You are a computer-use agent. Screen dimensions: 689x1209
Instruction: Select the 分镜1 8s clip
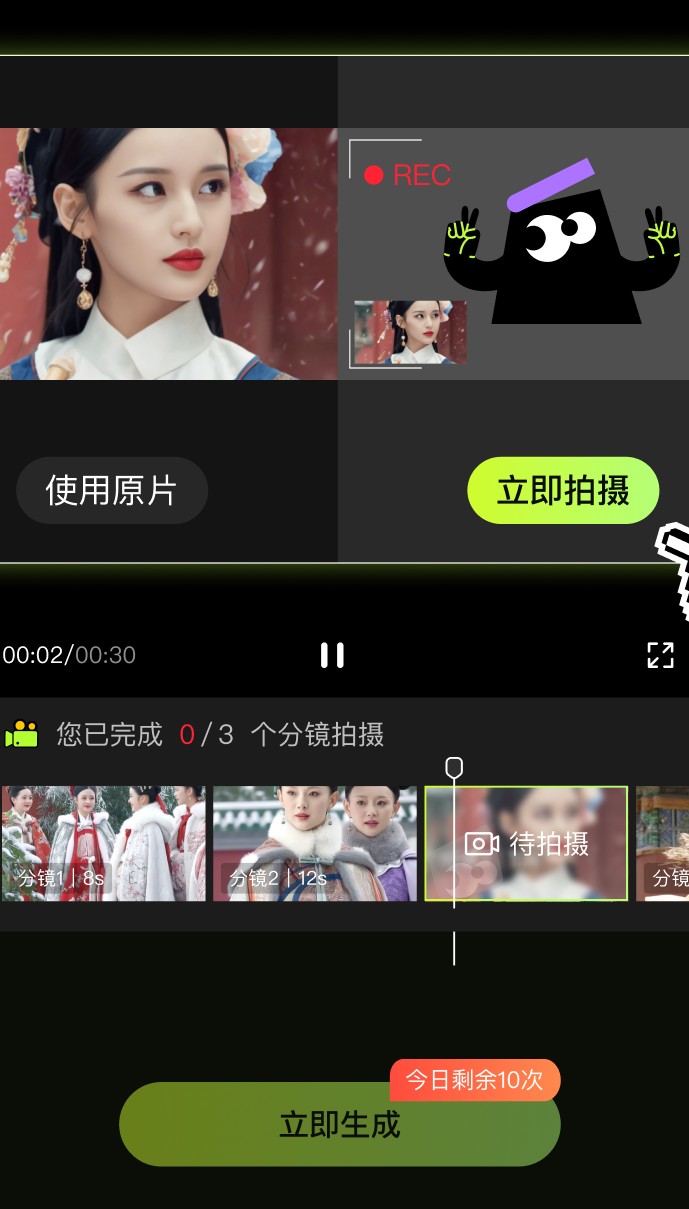(x=104, y=843)
